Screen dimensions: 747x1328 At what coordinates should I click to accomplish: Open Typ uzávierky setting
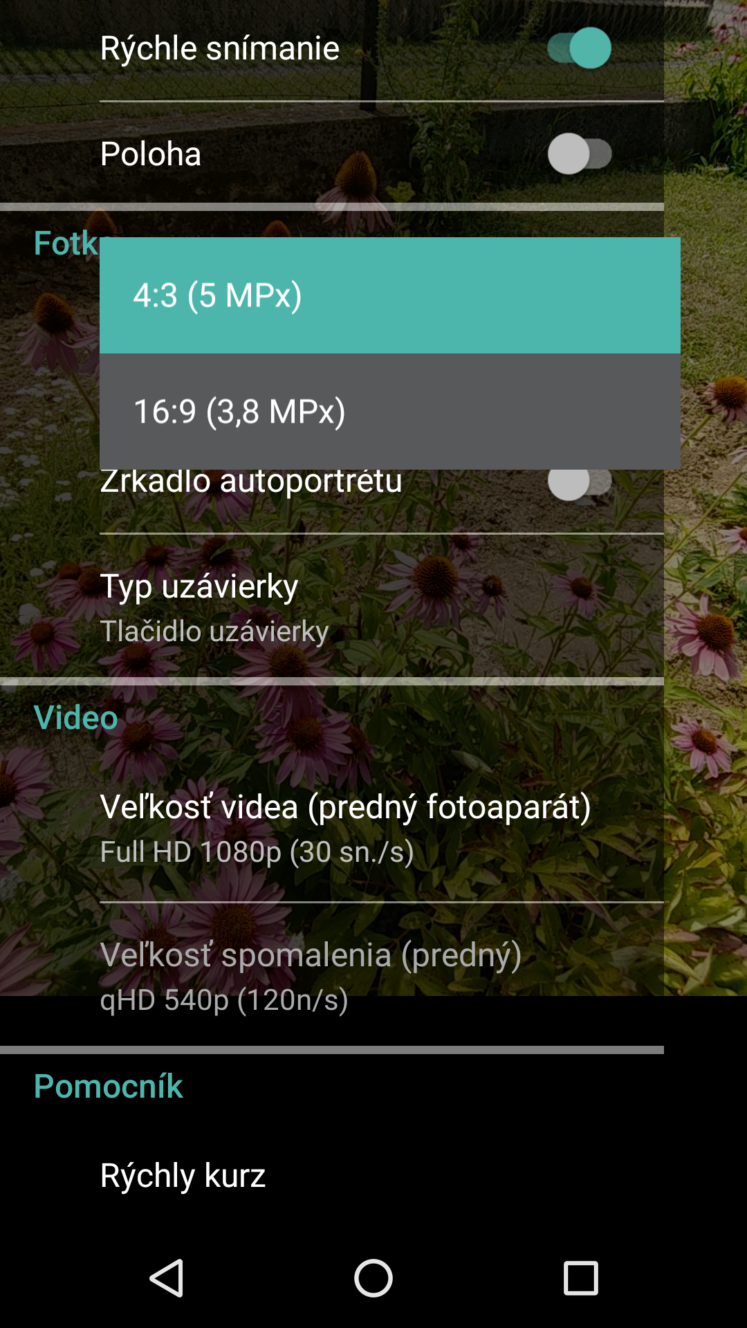tap(332, 607)
